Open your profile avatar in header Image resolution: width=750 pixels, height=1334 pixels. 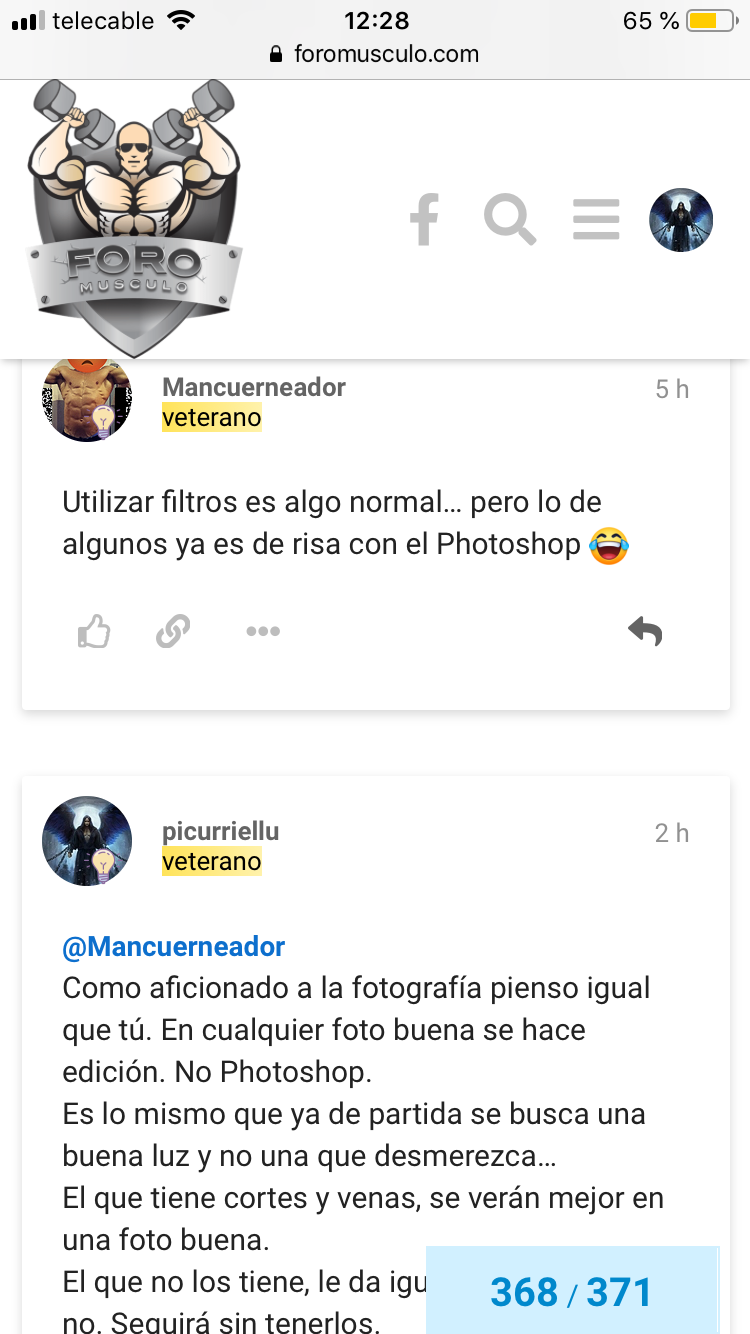click(x=681, y=220)
